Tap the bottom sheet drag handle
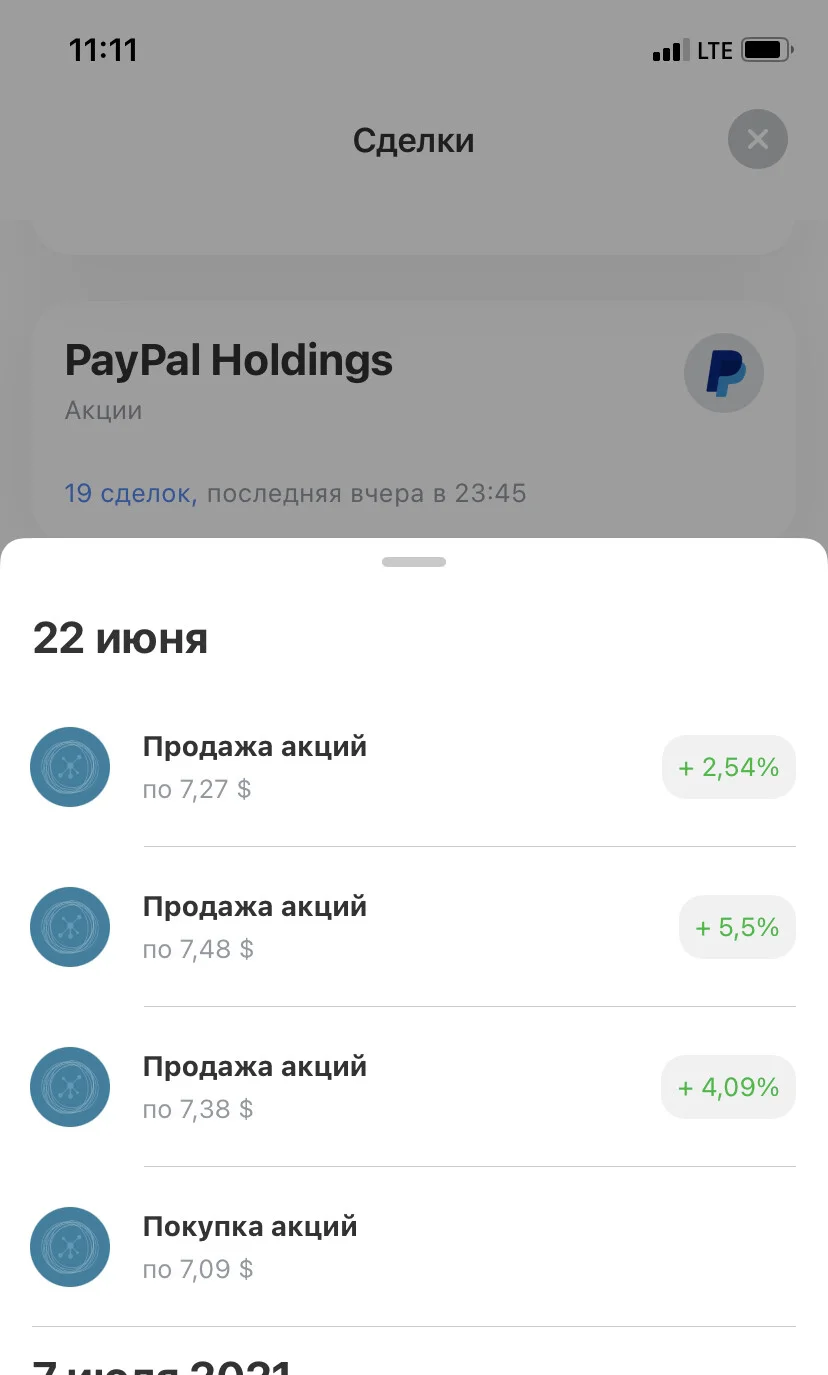This screenshot has height=1375, width=828. coord(414,562)
